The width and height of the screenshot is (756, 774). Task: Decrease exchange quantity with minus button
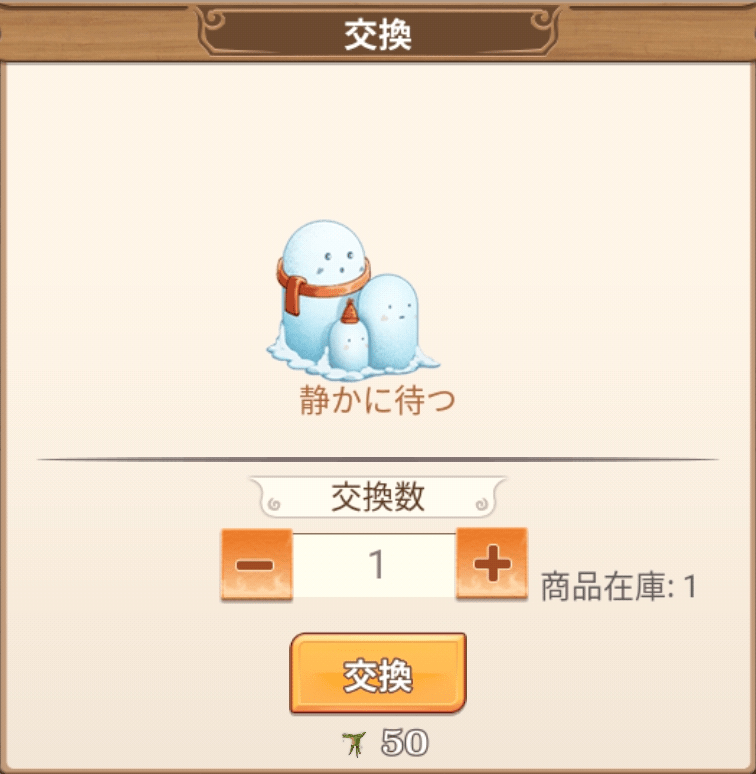click(x=256, y=565)
